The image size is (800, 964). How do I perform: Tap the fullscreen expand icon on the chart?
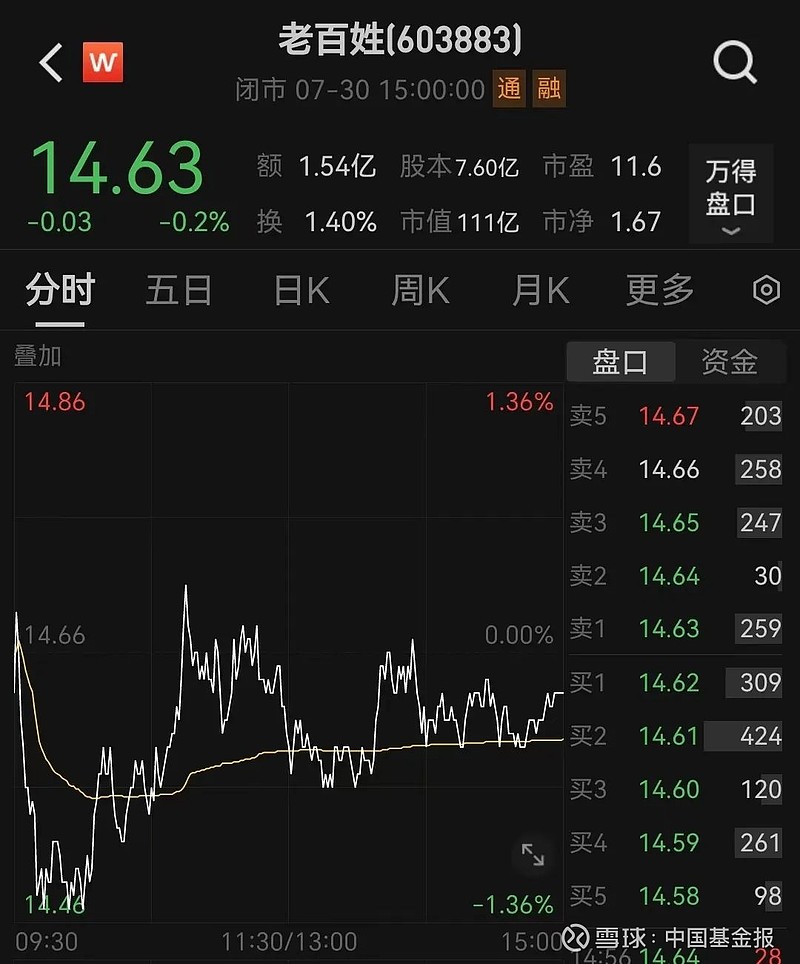pos(534,855)
